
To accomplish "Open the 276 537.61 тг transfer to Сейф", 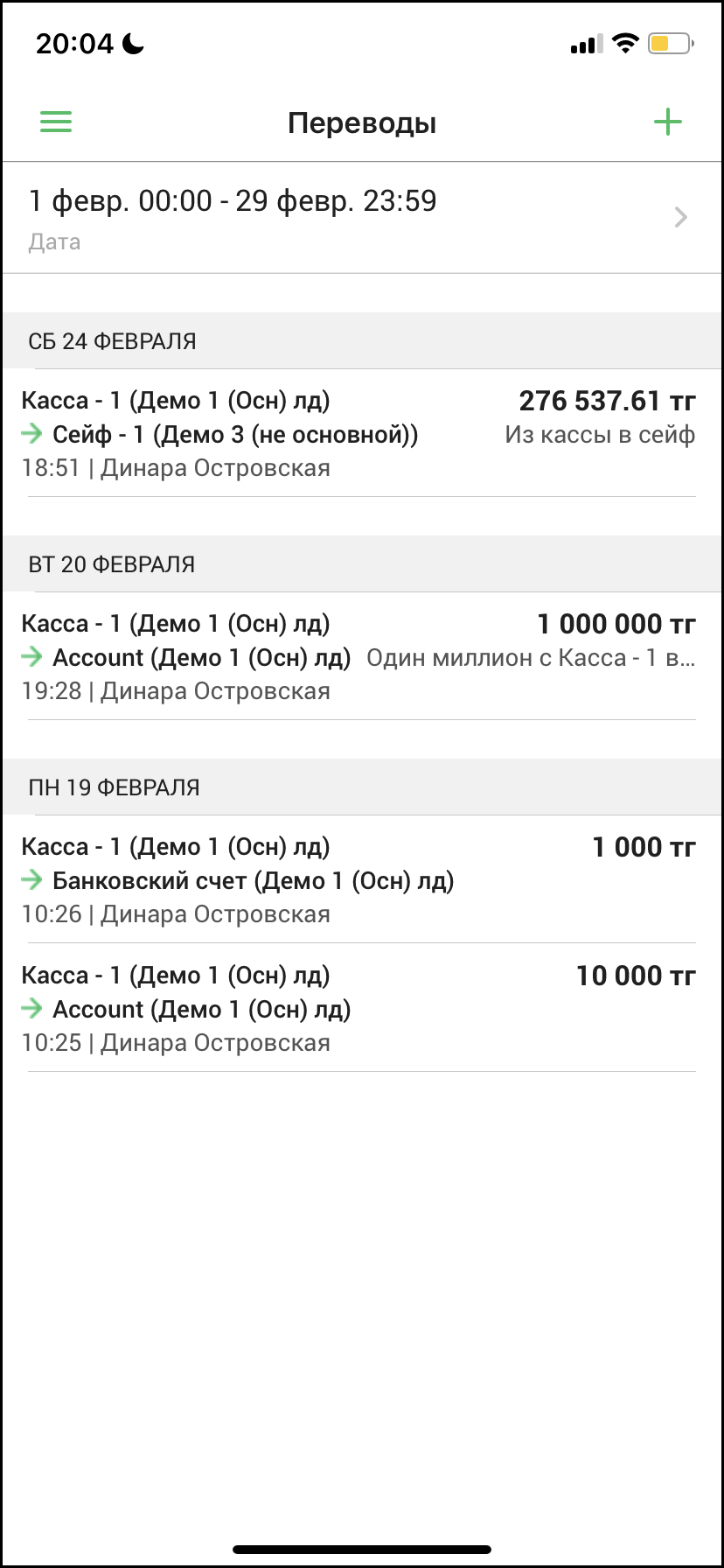I will click(362, 434).
